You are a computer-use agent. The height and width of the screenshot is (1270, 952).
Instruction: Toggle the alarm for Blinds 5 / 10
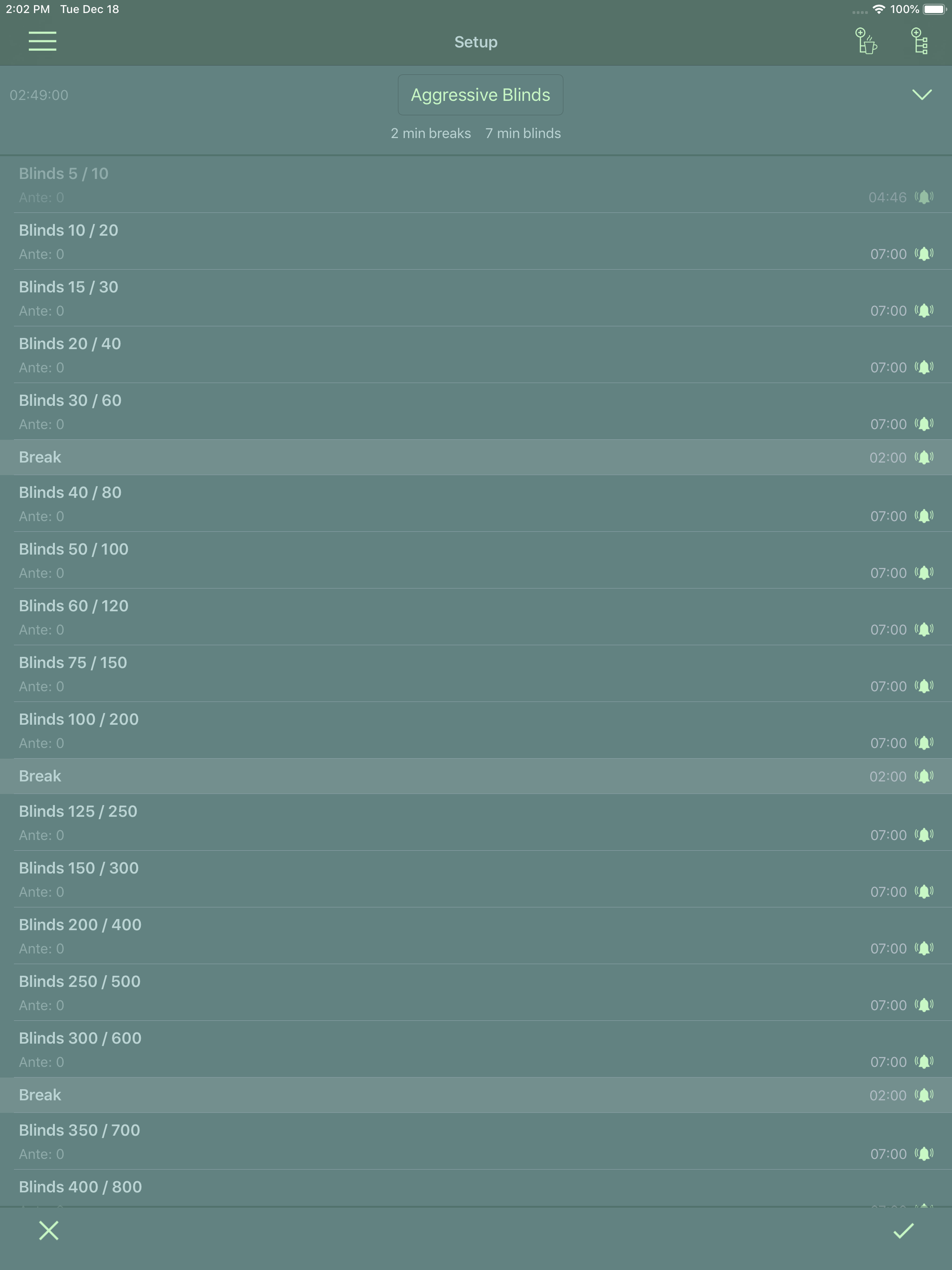[925, 197]
